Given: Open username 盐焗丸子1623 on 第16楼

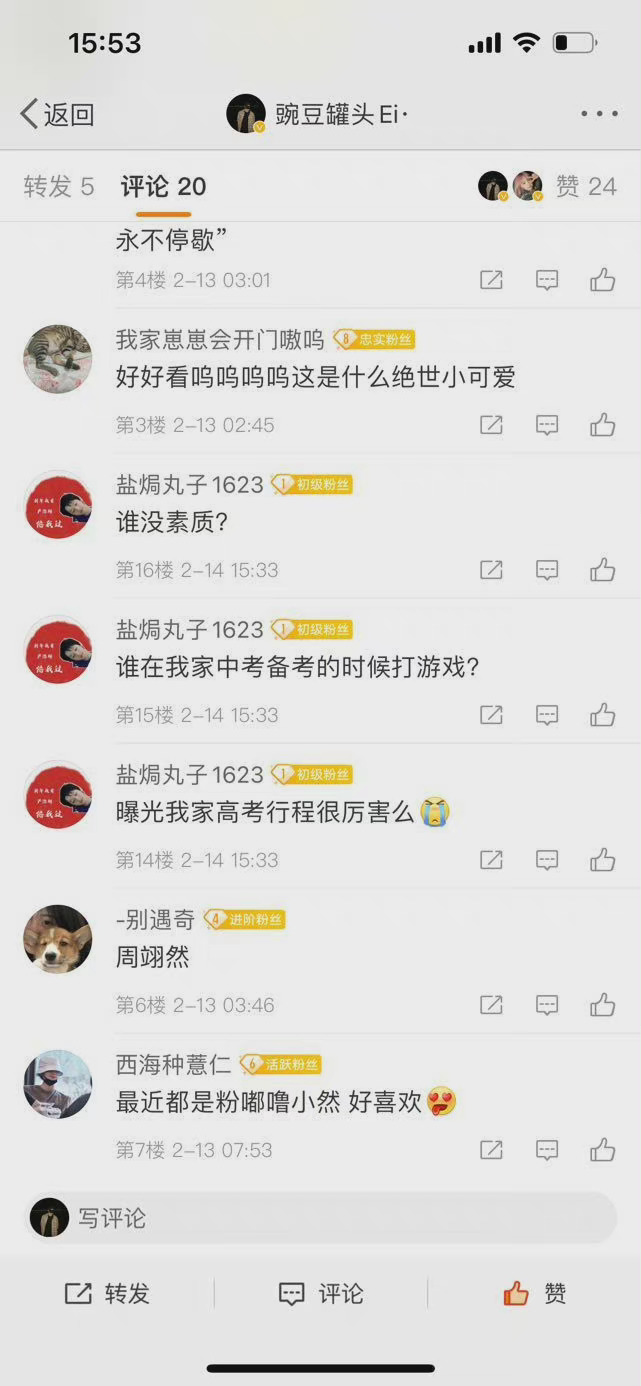Looking at the screenshot, I should 189,485.
